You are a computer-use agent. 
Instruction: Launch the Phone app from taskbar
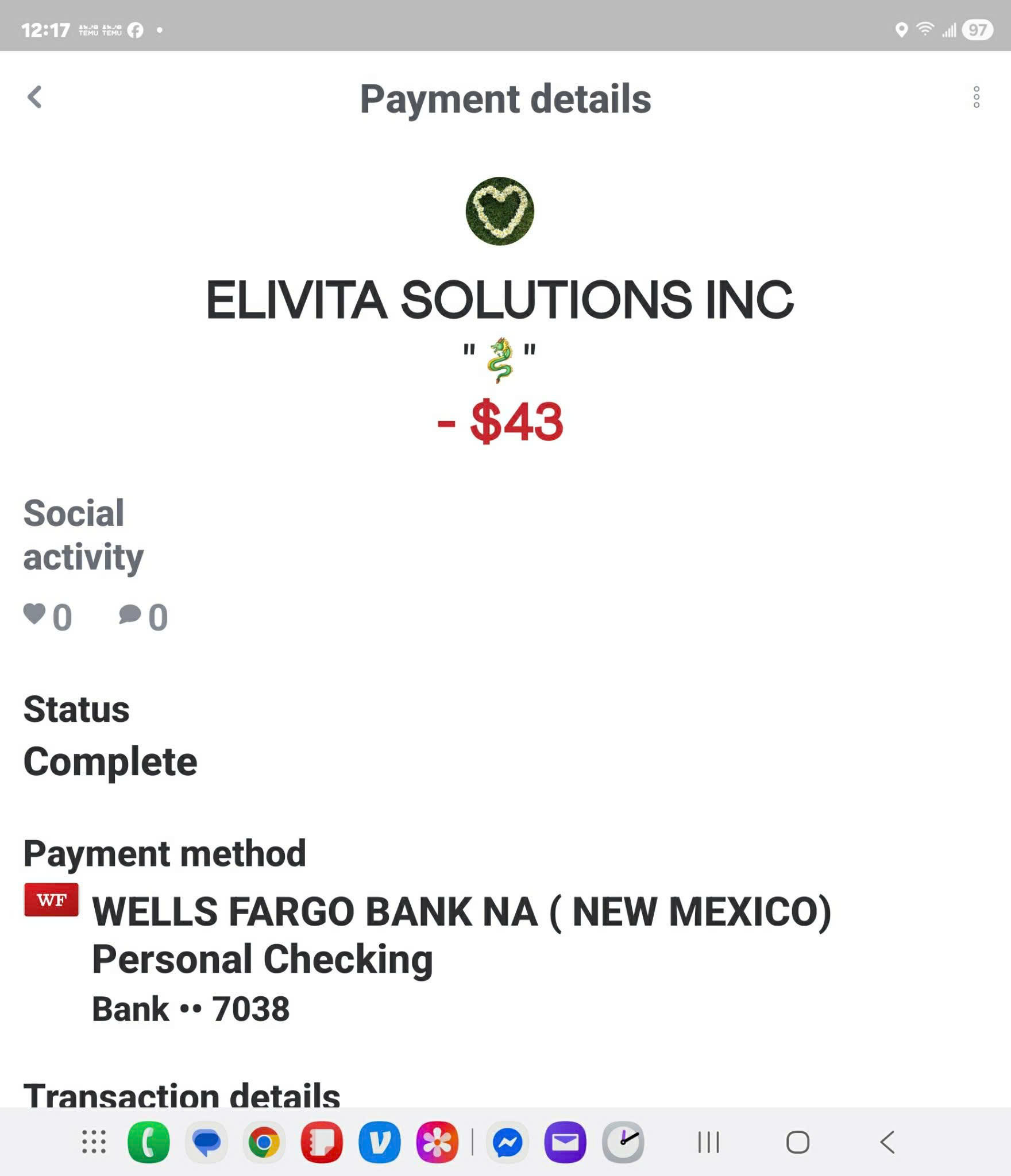(148, 1142)
